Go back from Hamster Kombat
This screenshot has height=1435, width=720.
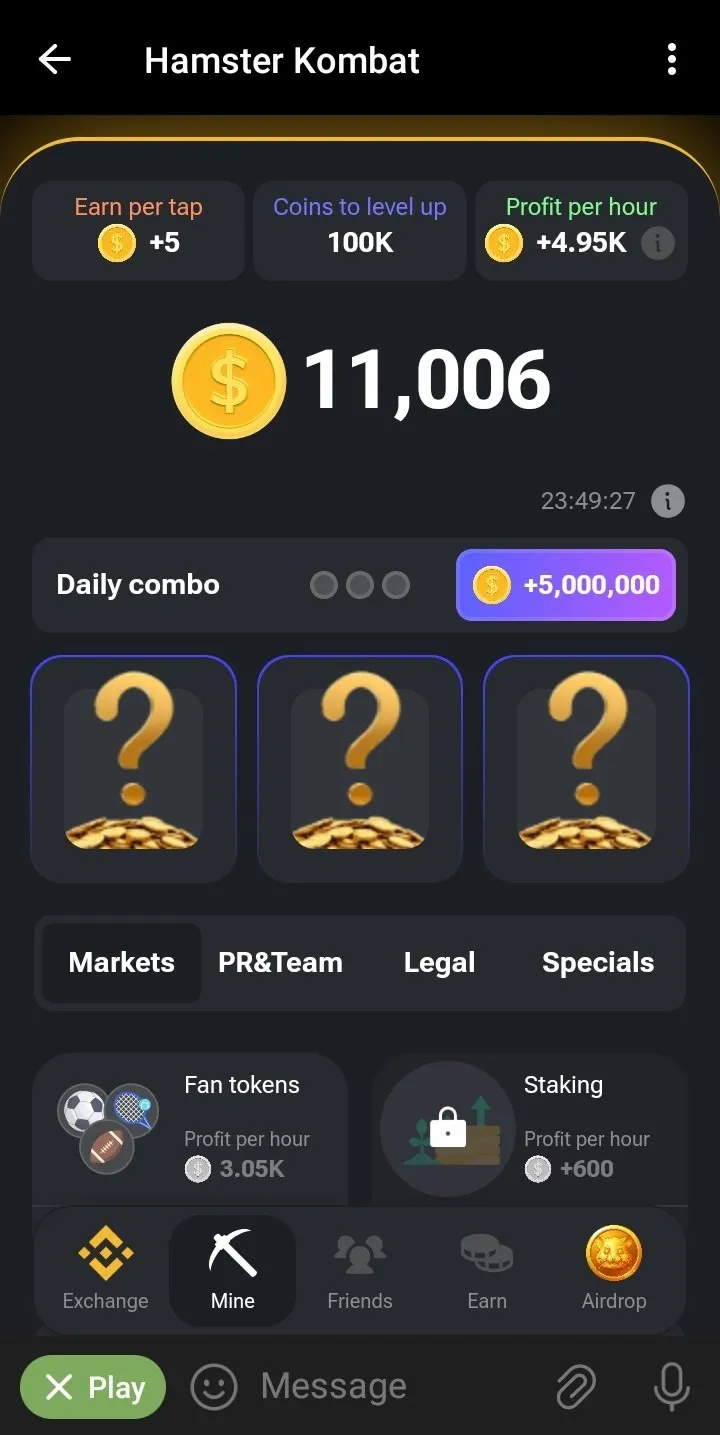click(55, 60)
